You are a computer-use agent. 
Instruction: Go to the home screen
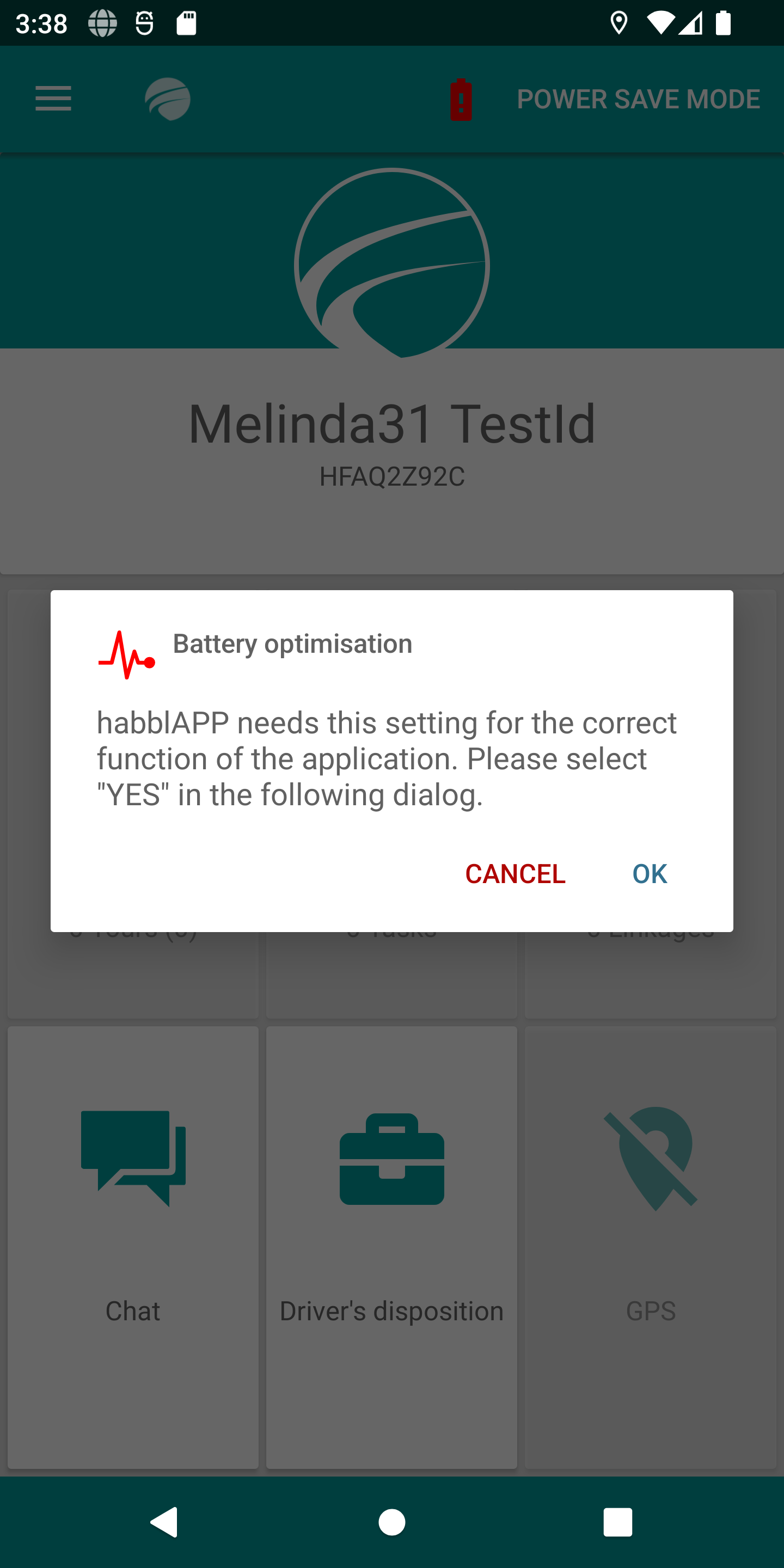coord(392,1522)
